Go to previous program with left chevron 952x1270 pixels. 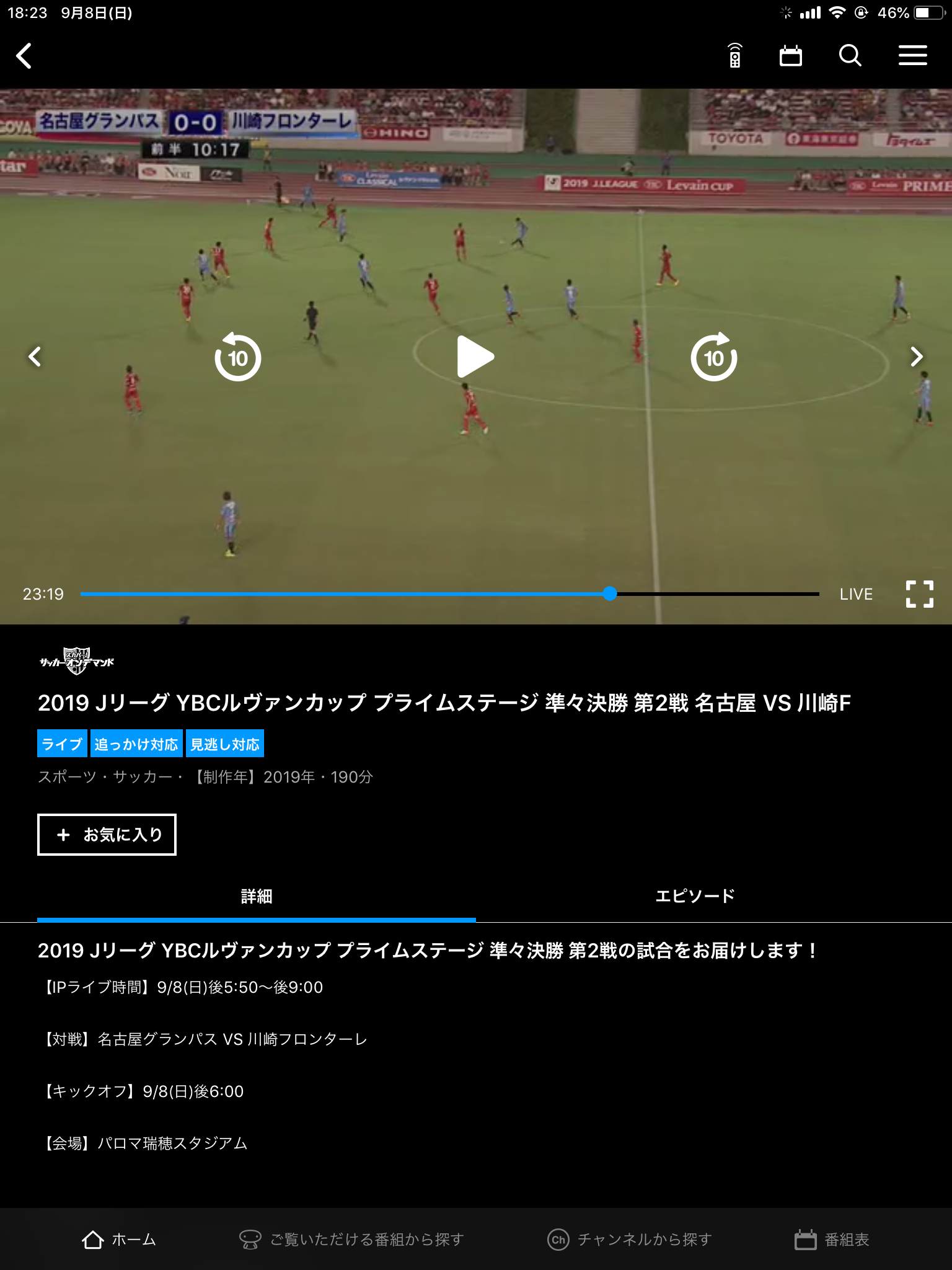coord(35,357)
